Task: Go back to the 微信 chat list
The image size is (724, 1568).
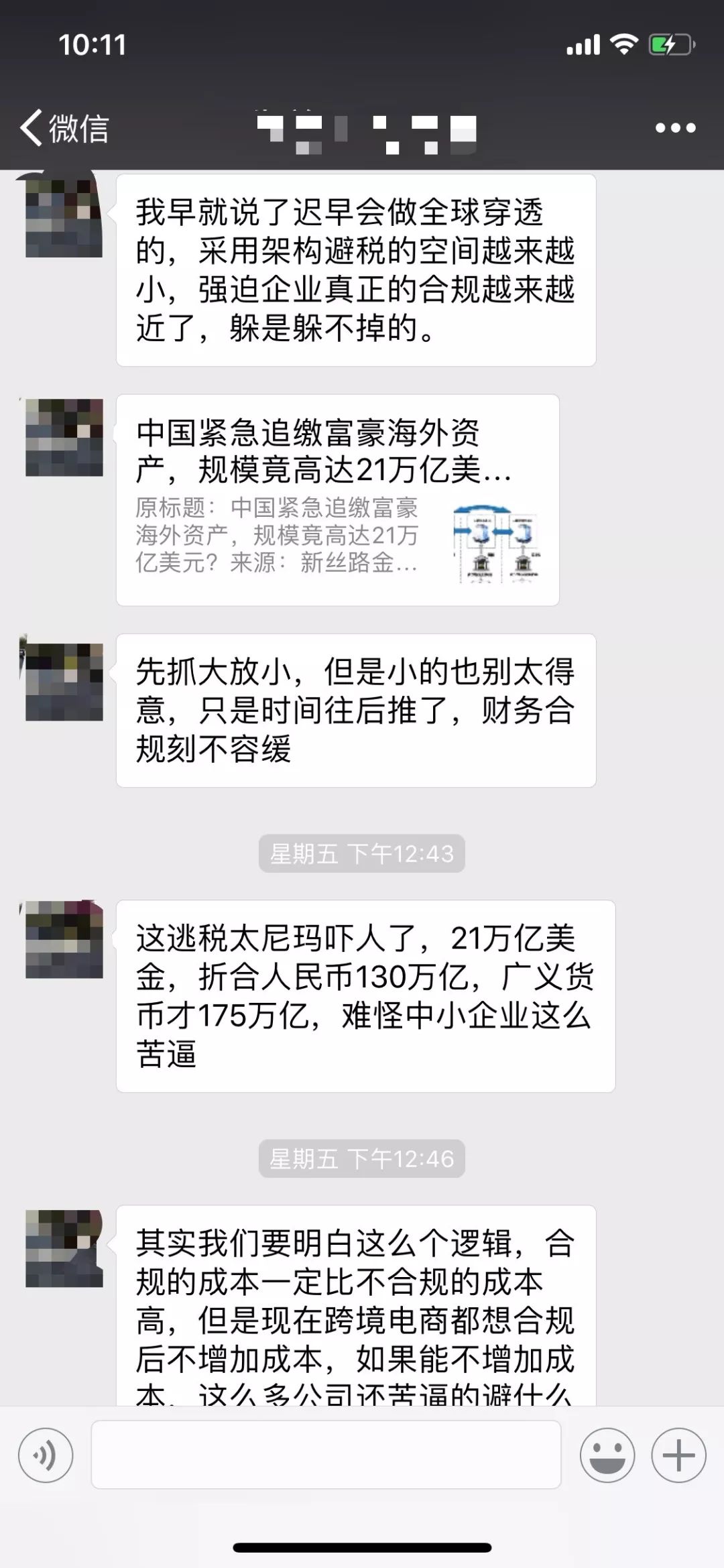Action: click(64, 127)
